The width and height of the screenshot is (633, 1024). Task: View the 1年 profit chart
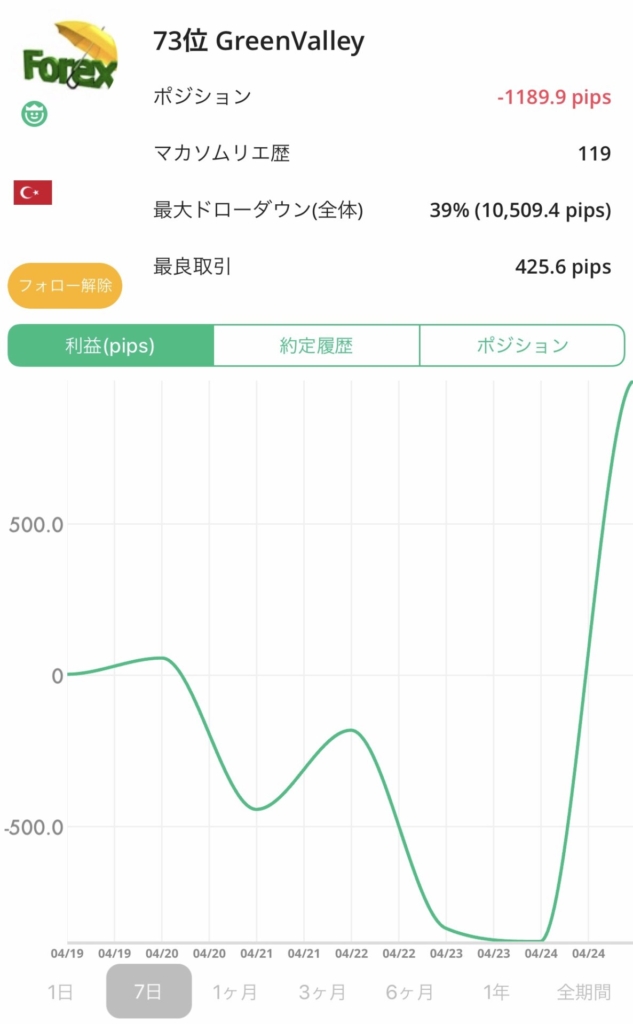click(x=496, y=992)
